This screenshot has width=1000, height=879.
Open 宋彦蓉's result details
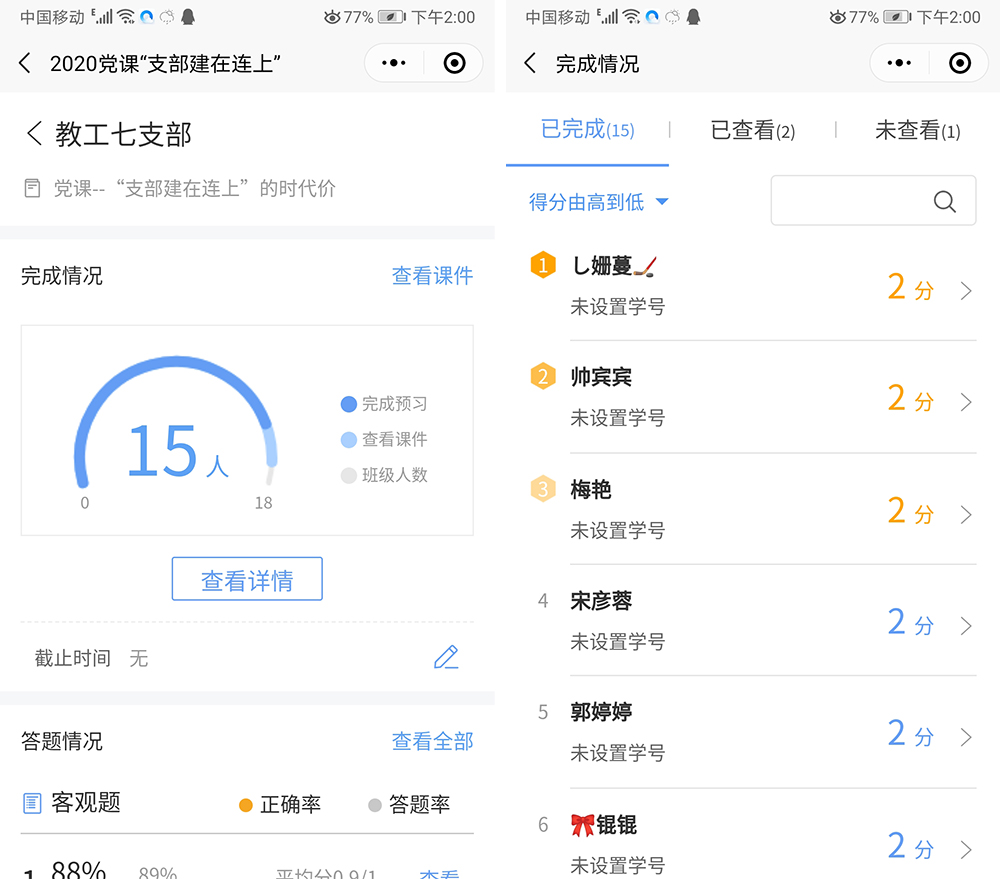point(750,621)
